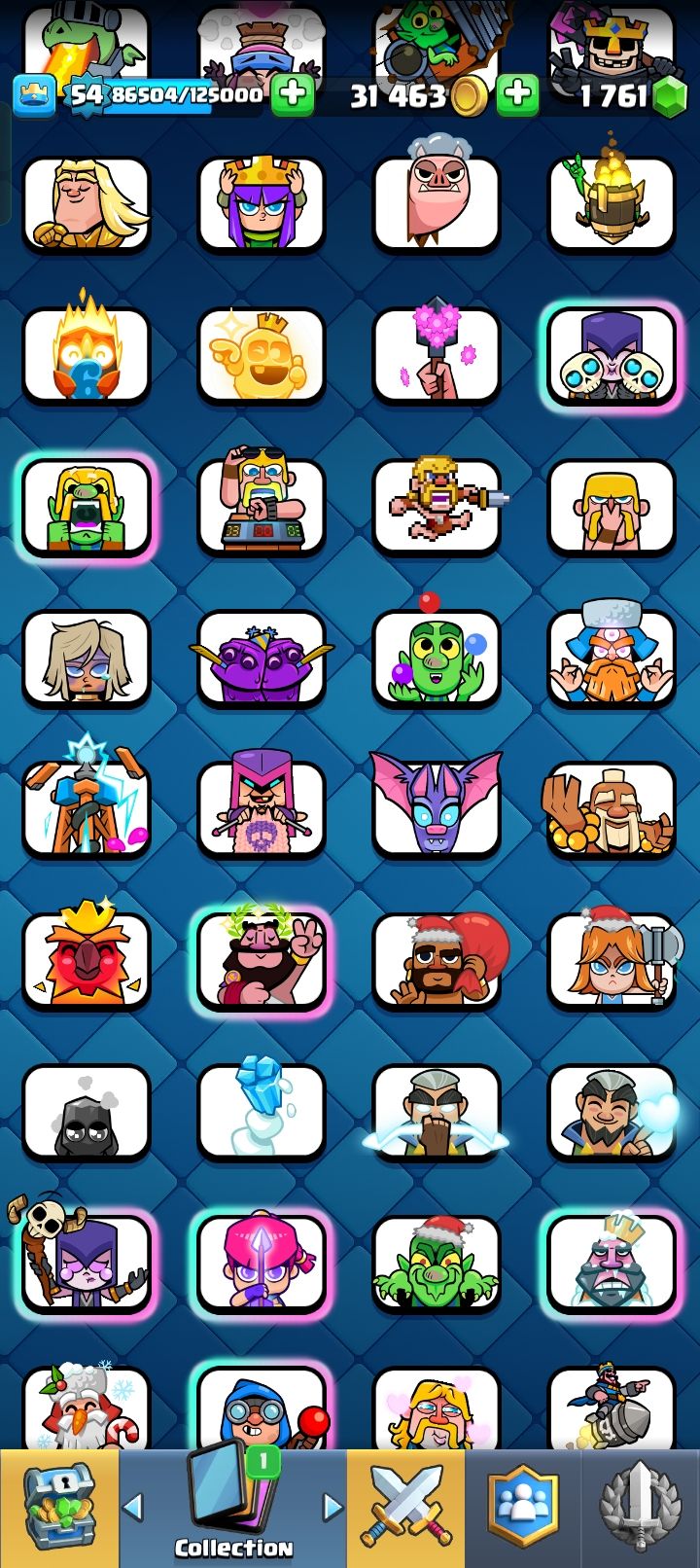Pick the hand holding pink heart scepter emote
This screenshot has height=1568, width=700.
(x=437, y=355)
